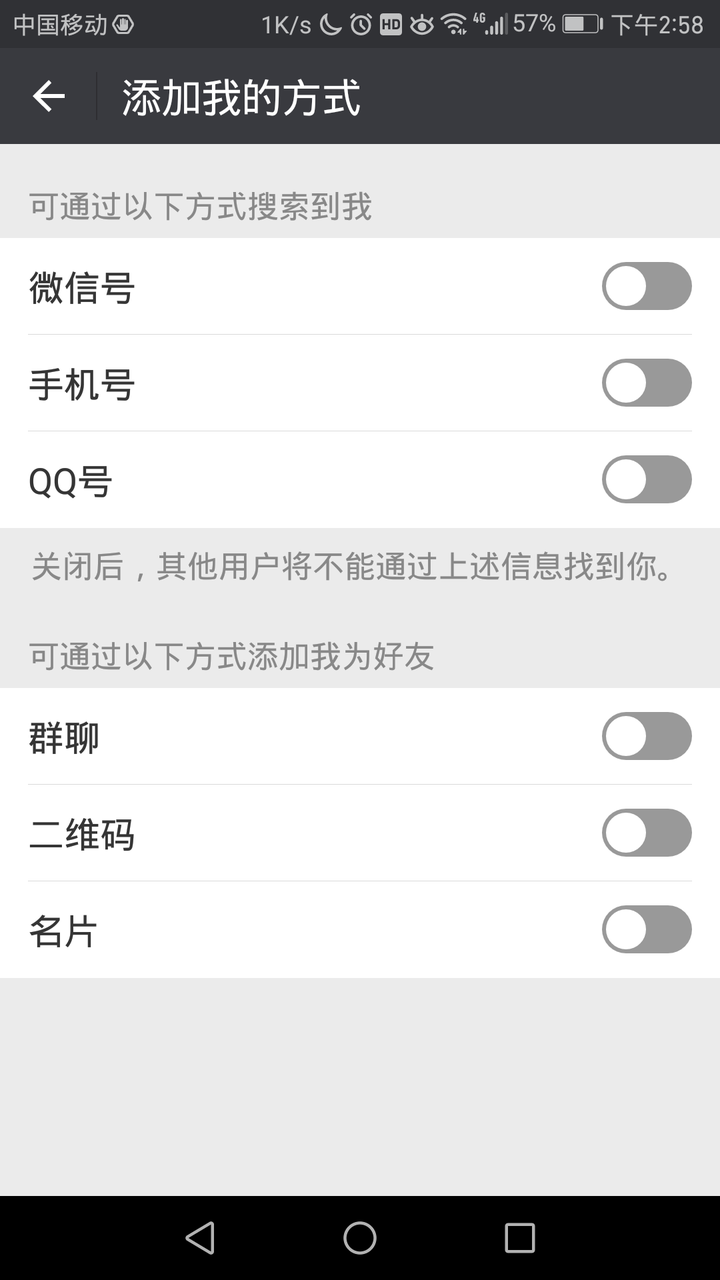Toggle the QQ号 search option
The height and width of the screenshot is (1280, 720).
point(646,480)
